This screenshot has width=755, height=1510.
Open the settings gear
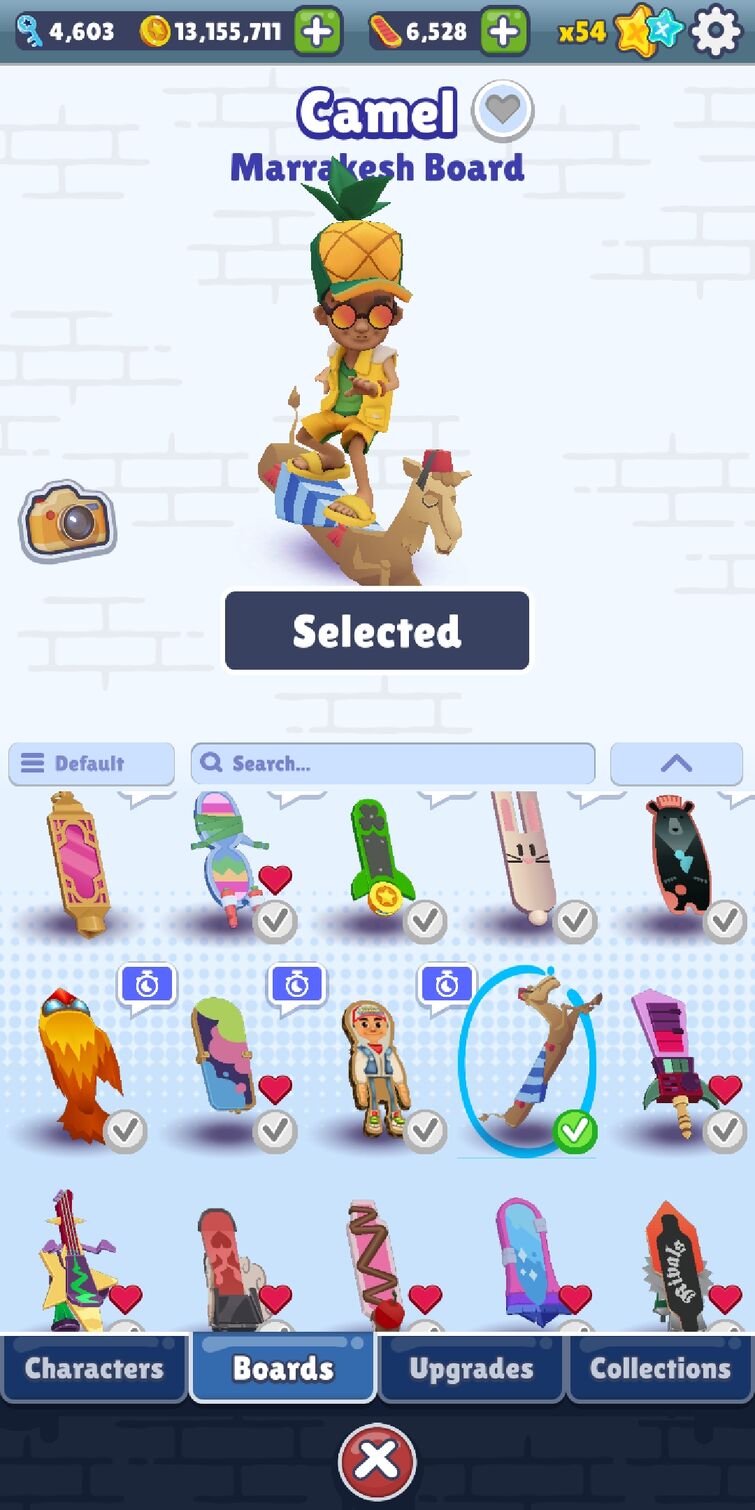pyautogui.click(x=716, y=31)
